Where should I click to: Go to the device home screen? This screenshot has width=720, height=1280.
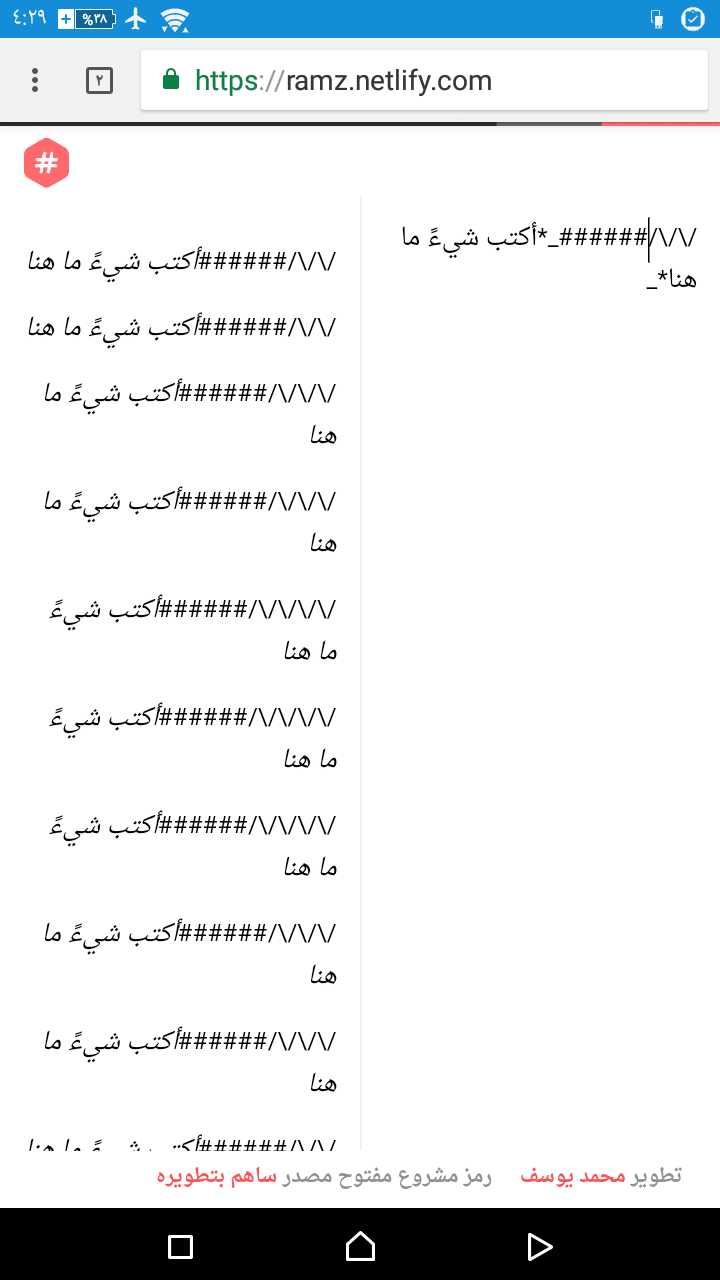point(360,1246)
